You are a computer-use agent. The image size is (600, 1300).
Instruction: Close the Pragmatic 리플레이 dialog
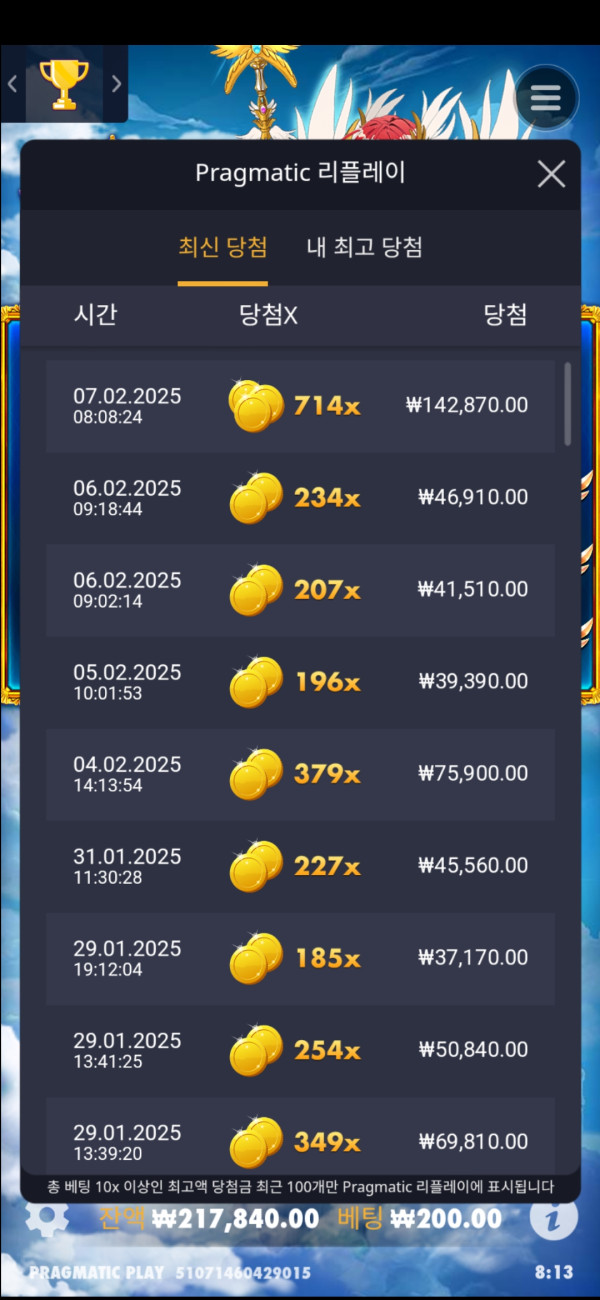(551, 174)
